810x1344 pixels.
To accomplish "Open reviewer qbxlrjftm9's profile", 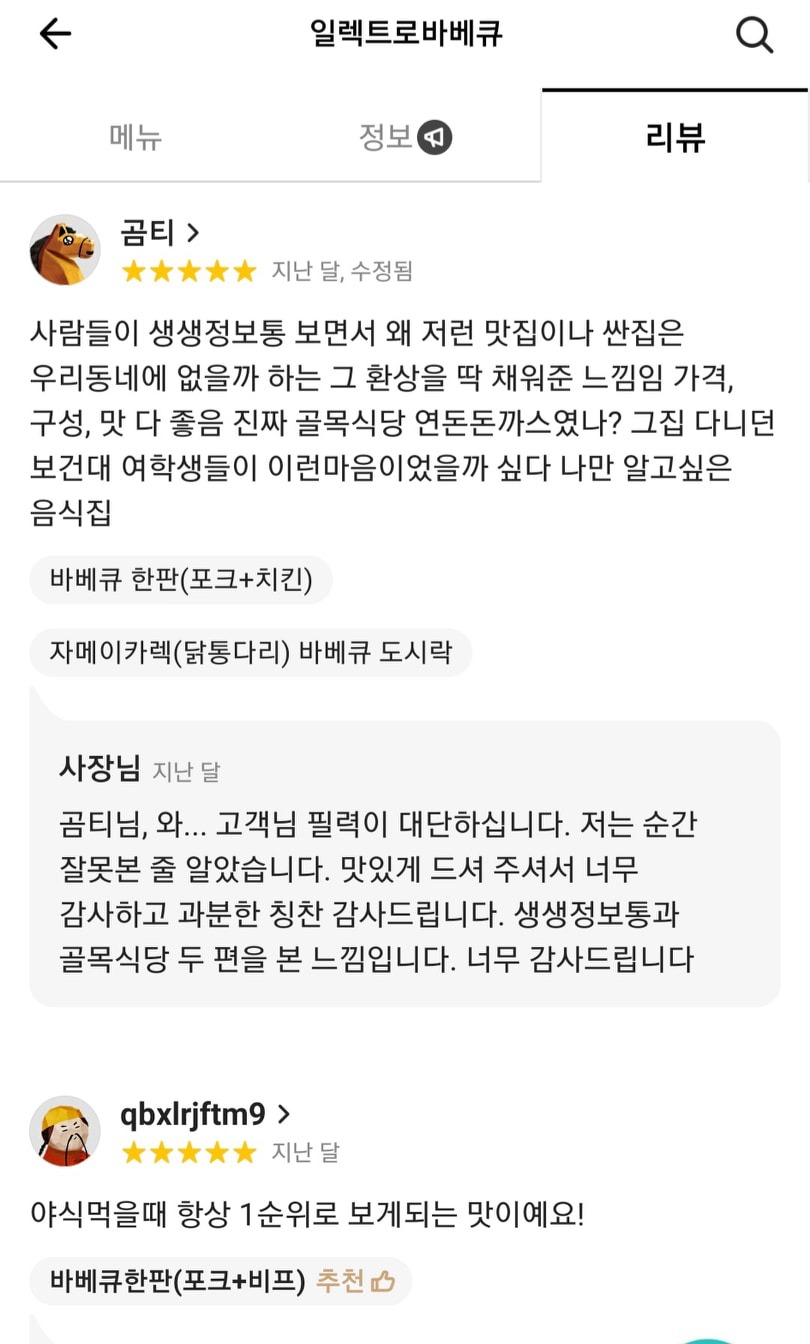I will (x=205, y=1114).
